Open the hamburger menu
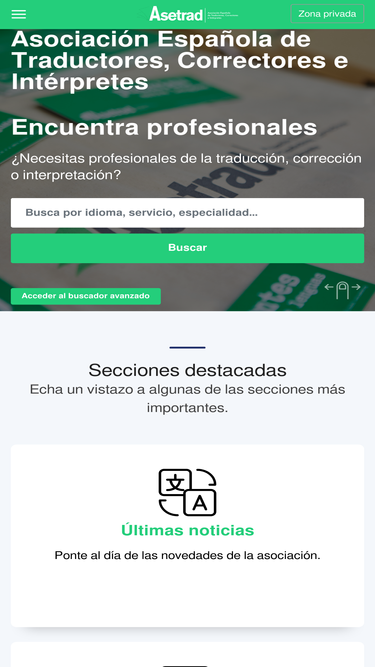375x667 pixels. coord(18,14)
